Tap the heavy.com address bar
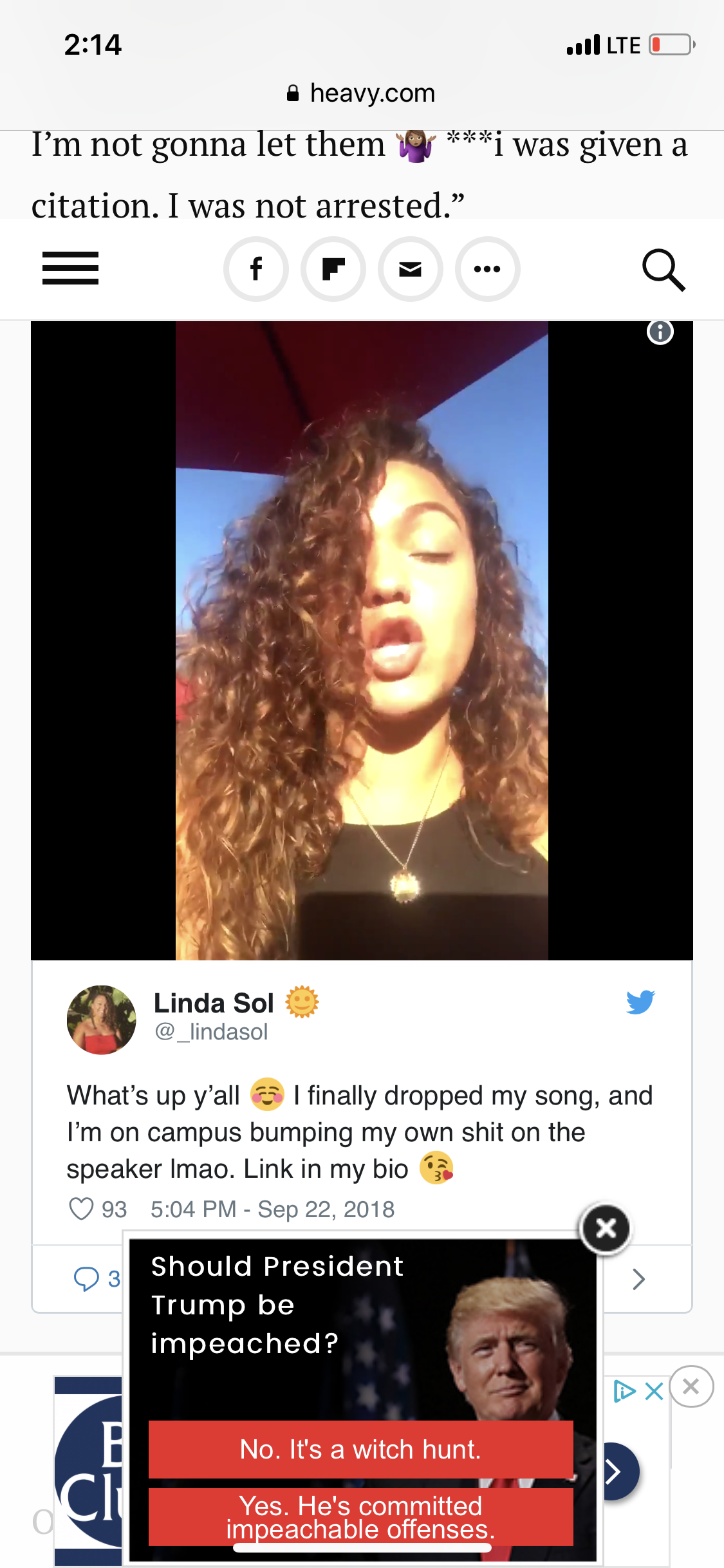The width and height of the screenshot is (724, 1568). pyautogui.click(x=362, y=93)
